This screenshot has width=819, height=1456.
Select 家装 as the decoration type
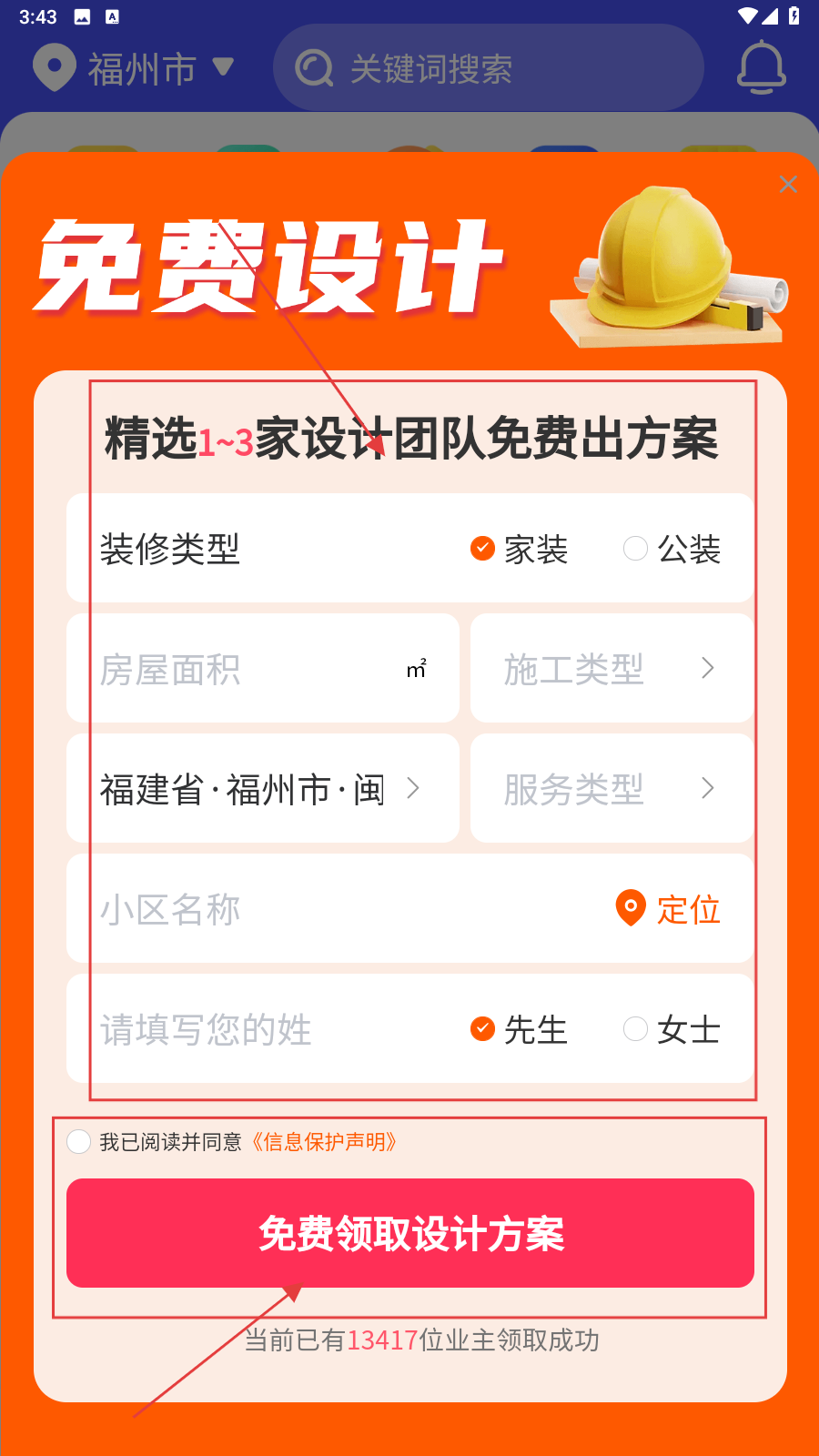pos(520,549)
